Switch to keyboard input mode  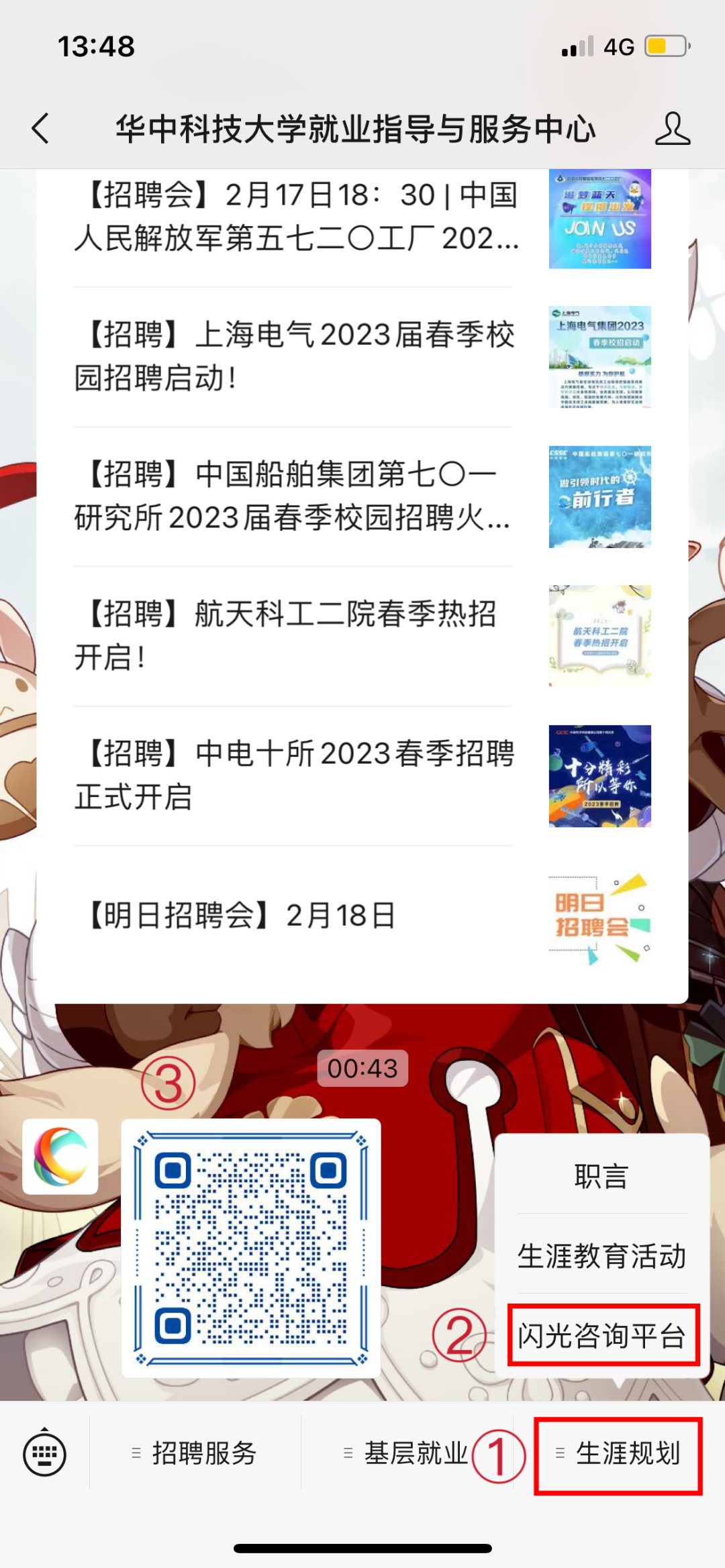click(x=44, y=1454)
